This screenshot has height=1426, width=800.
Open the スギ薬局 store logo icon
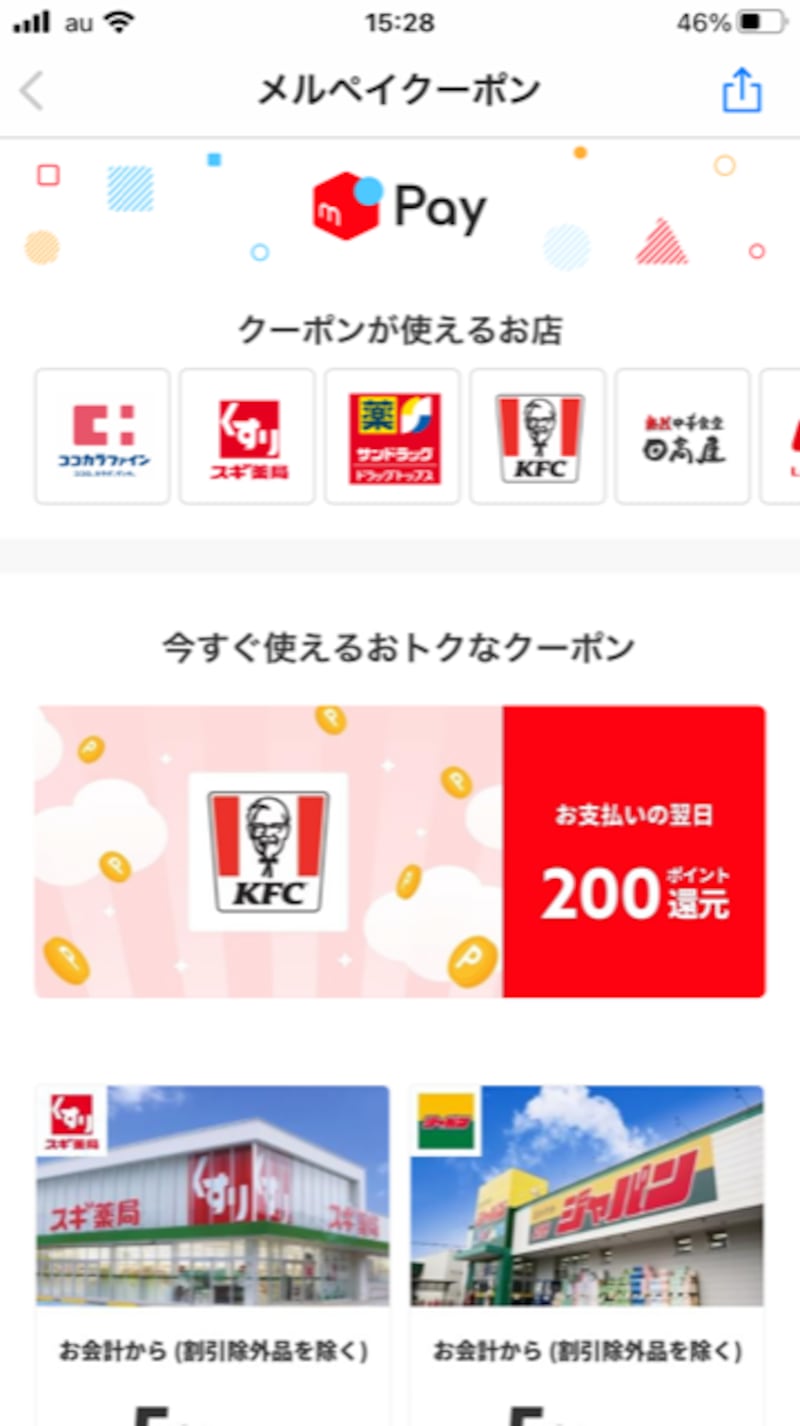(x=246, y=435)
